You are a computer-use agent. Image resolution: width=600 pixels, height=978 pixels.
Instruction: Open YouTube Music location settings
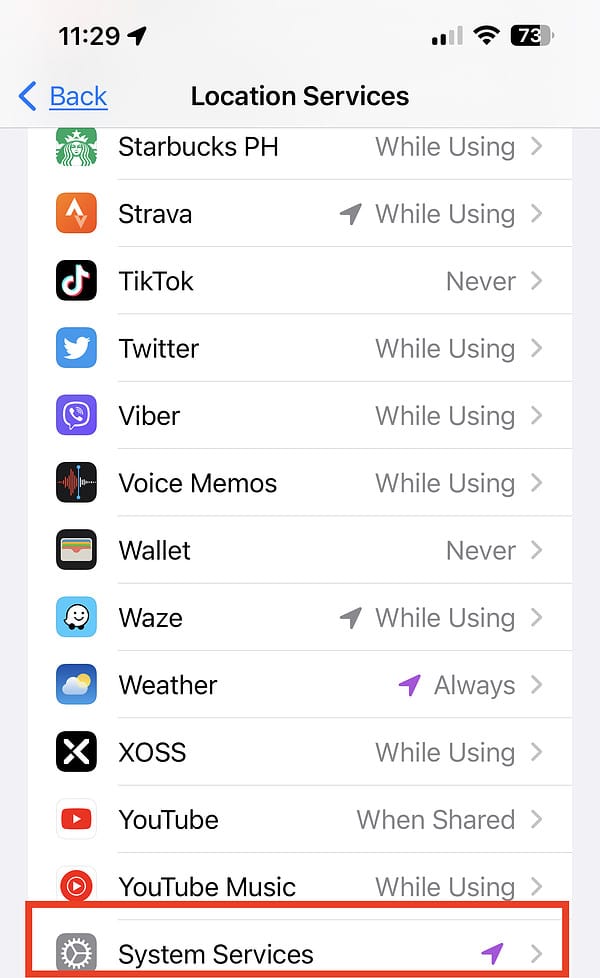[300, 886]
